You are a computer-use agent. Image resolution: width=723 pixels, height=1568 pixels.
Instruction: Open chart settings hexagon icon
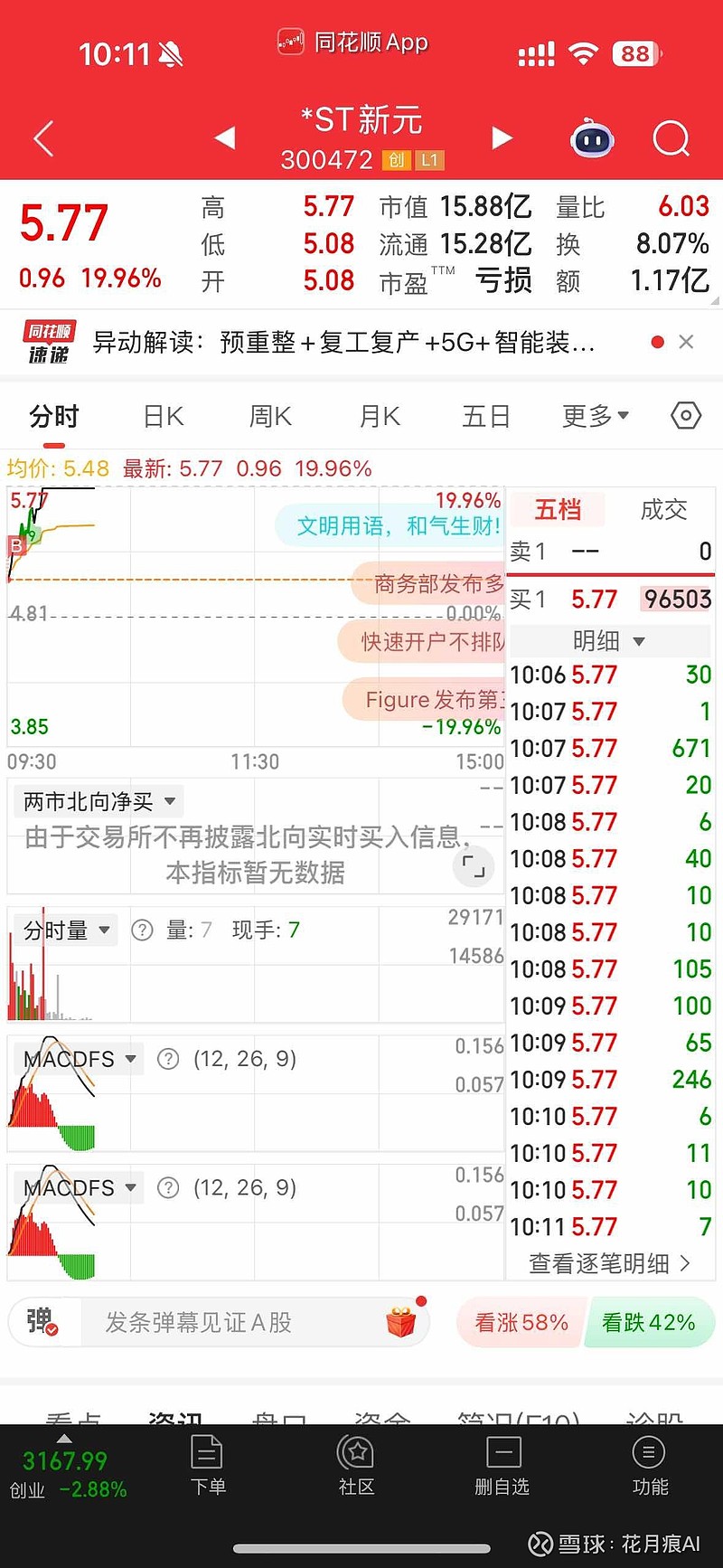tap(686, 416)
